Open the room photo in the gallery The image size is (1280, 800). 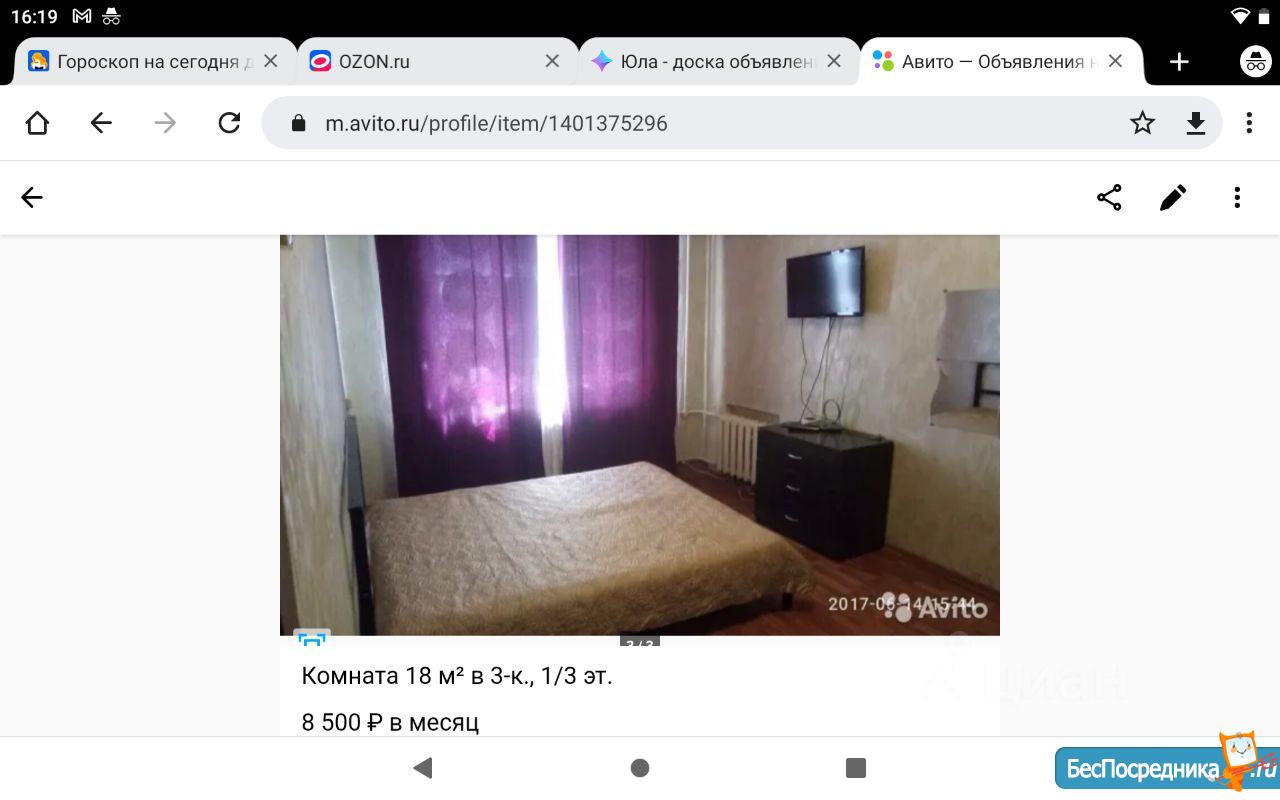pos(639,435)
